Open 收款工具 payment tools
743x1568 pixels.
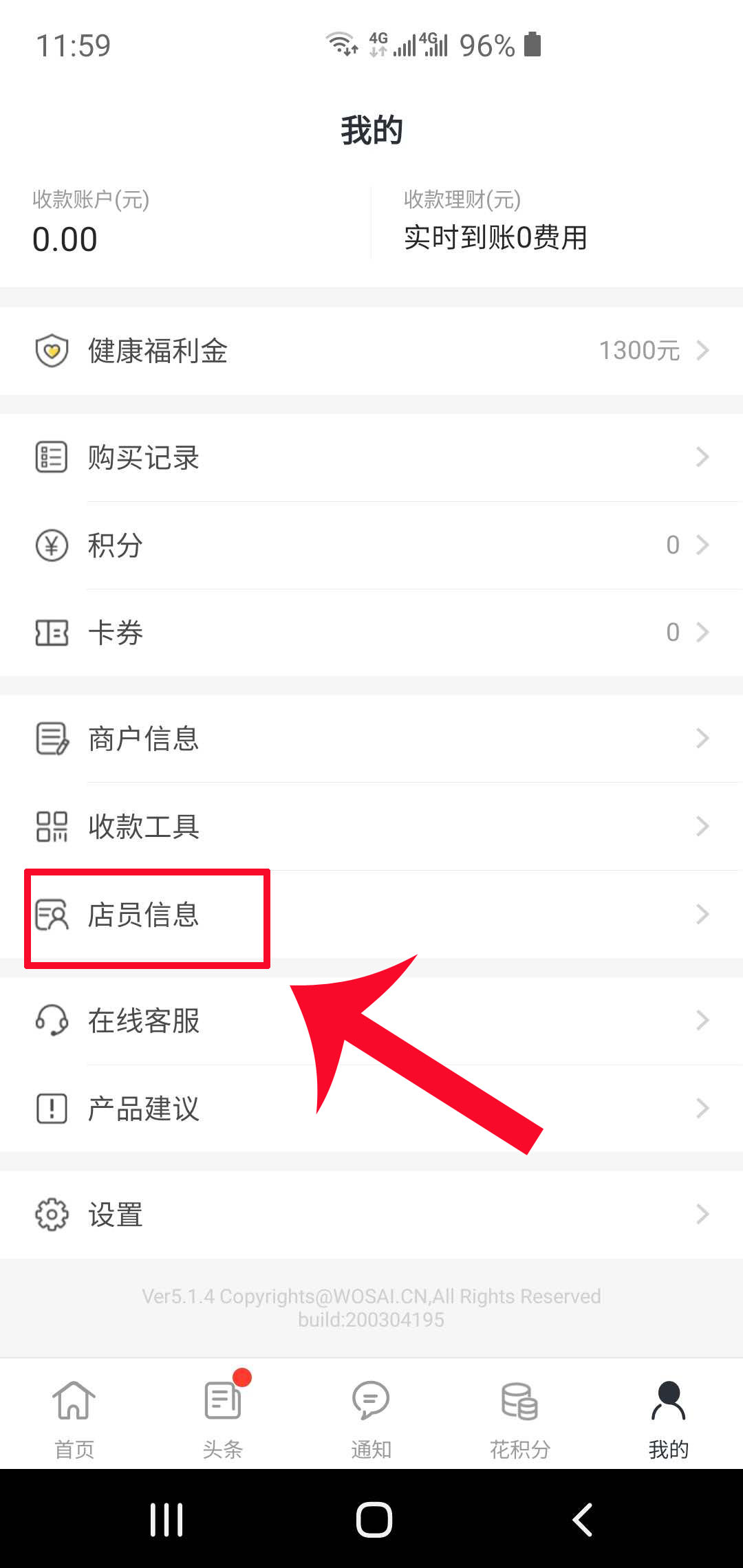(x=371, y=826)
